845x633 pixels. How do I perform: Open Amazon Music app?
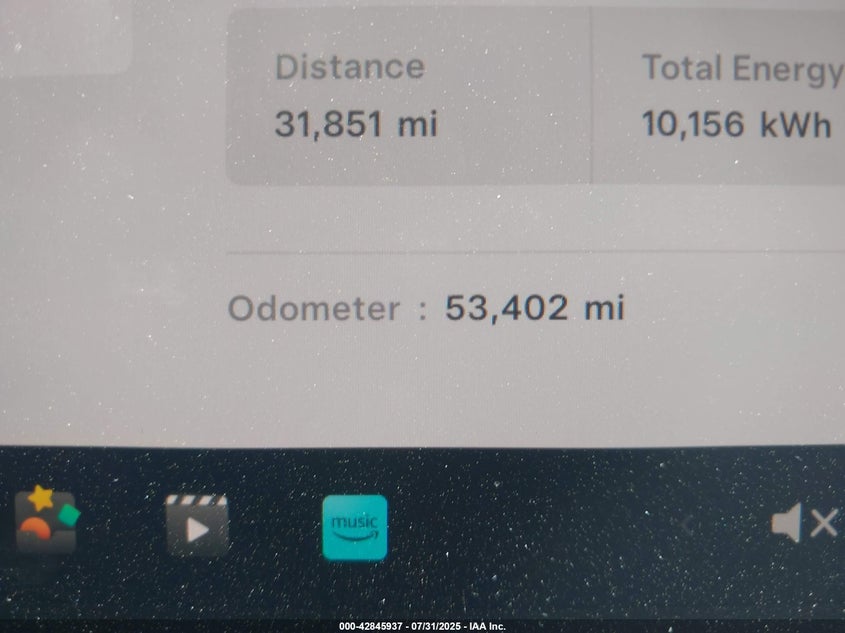[x=354, y=527]
